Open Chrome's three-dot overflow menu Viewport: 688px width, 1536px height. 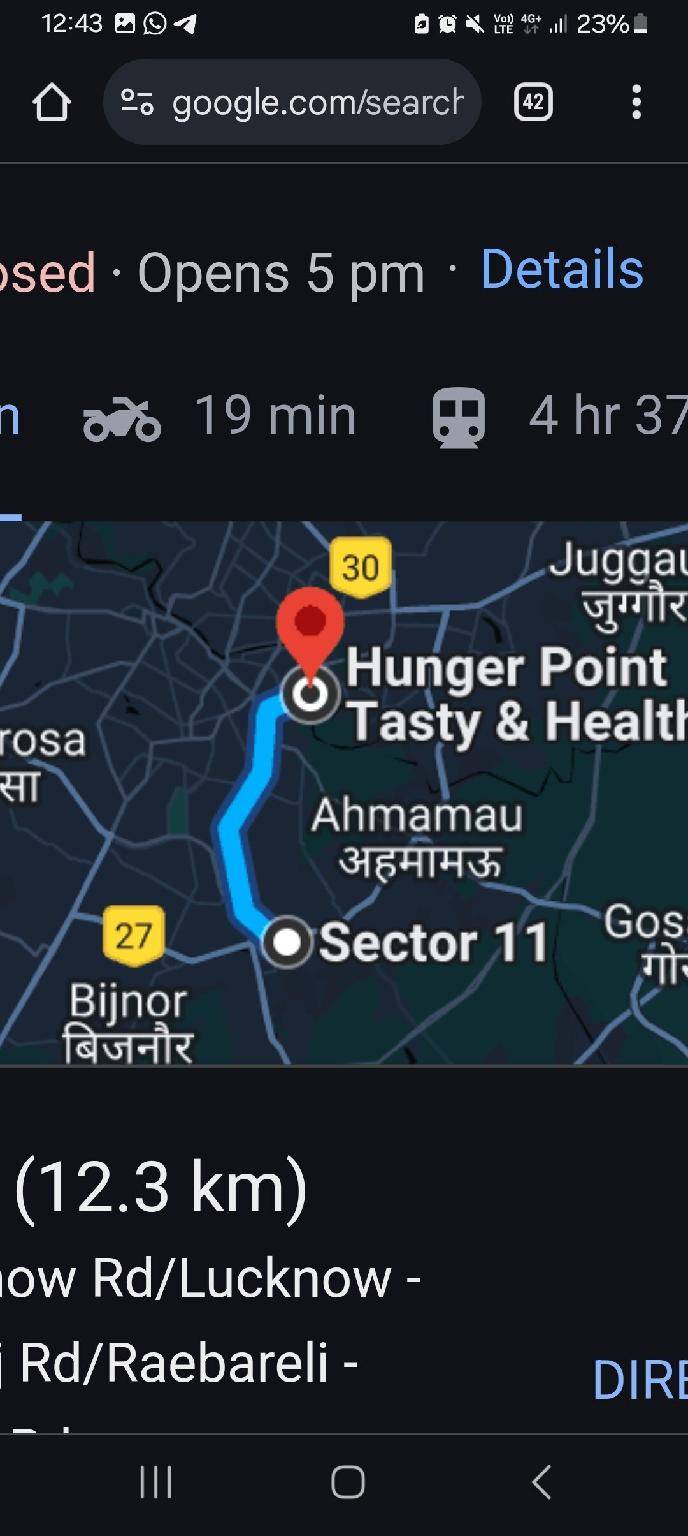(636, 102)
